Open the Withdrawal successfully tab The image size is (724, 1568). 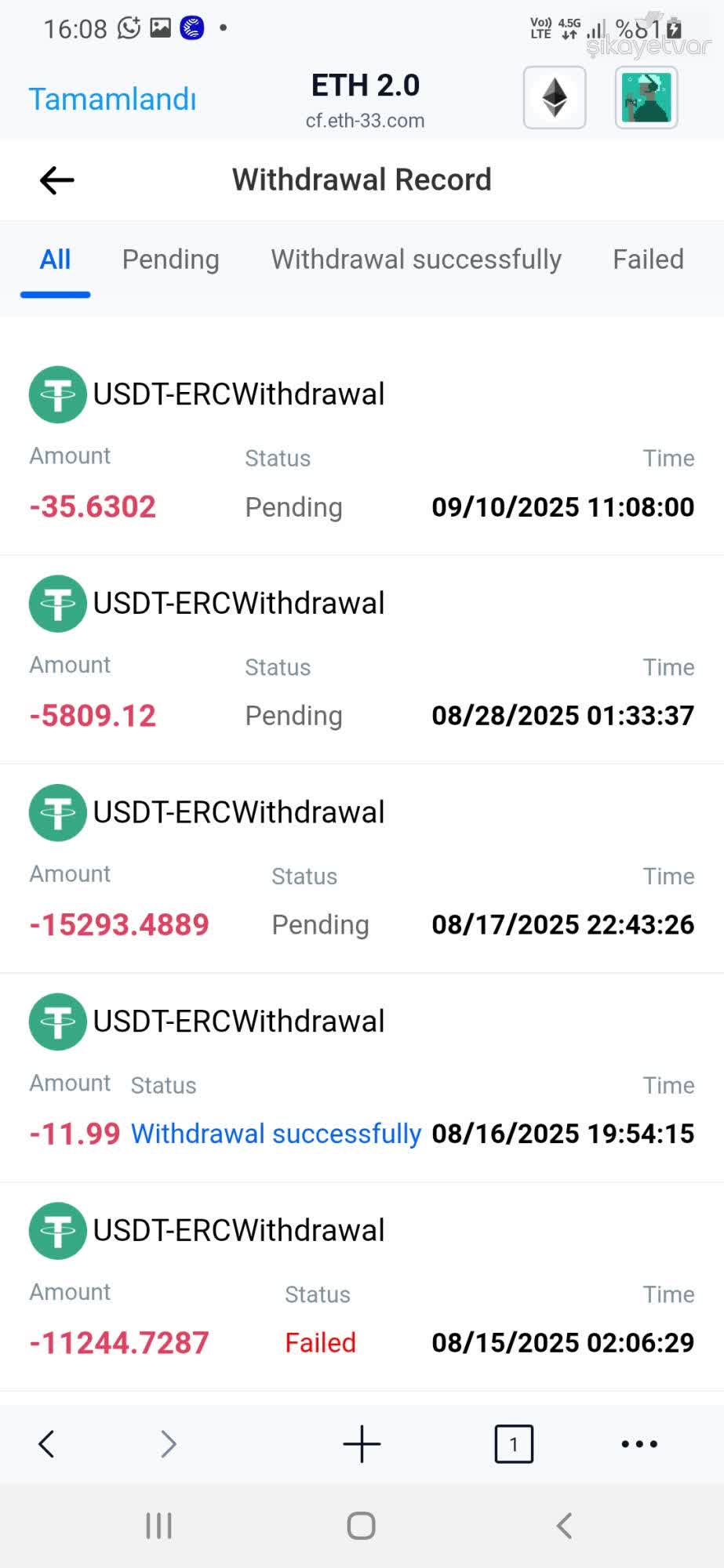(415, 260)
